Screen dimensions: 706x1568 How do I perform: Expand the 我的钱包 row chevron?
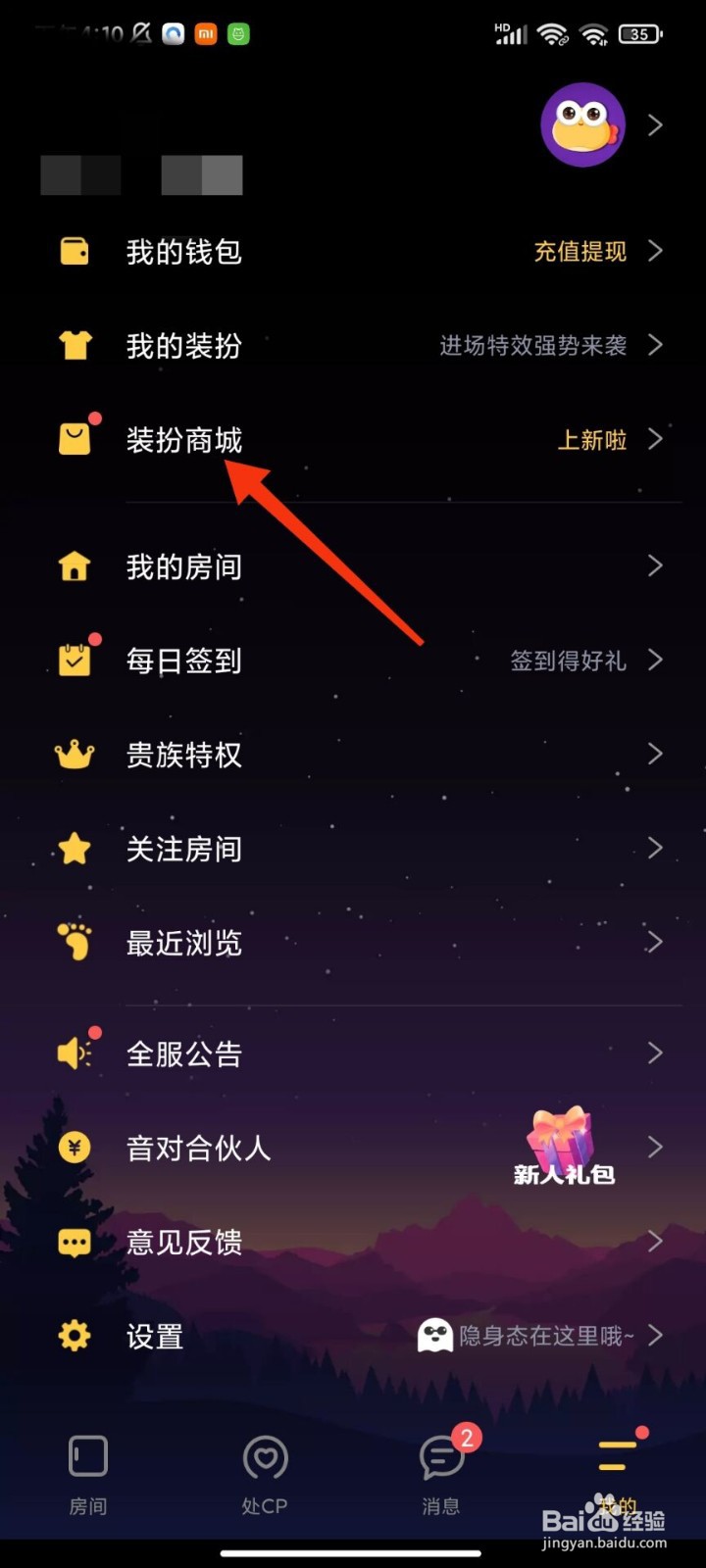tap(655, 252)
